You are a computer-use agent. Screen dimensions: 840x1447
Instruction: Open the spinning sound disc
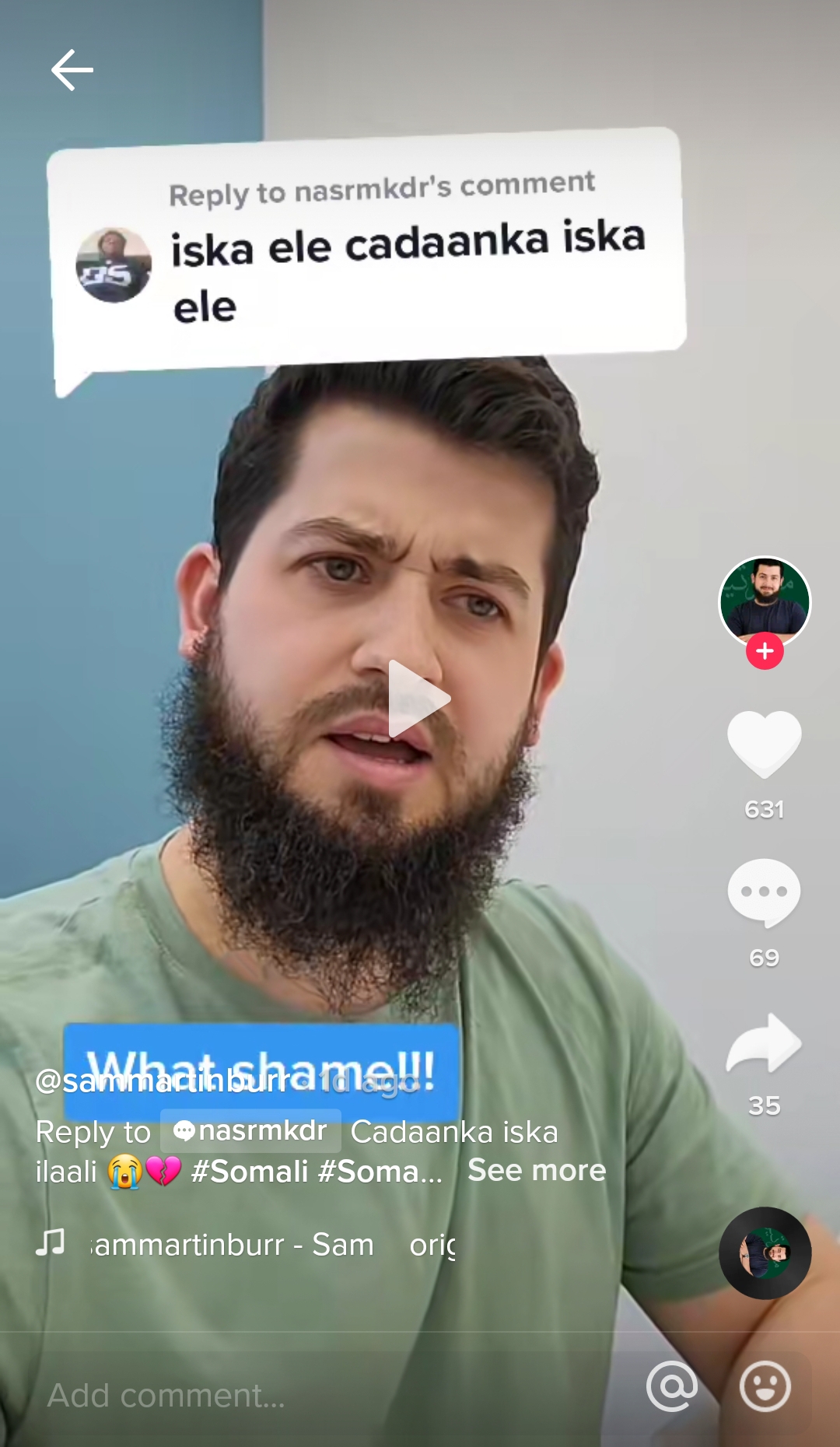click(x=765, y=1253)
